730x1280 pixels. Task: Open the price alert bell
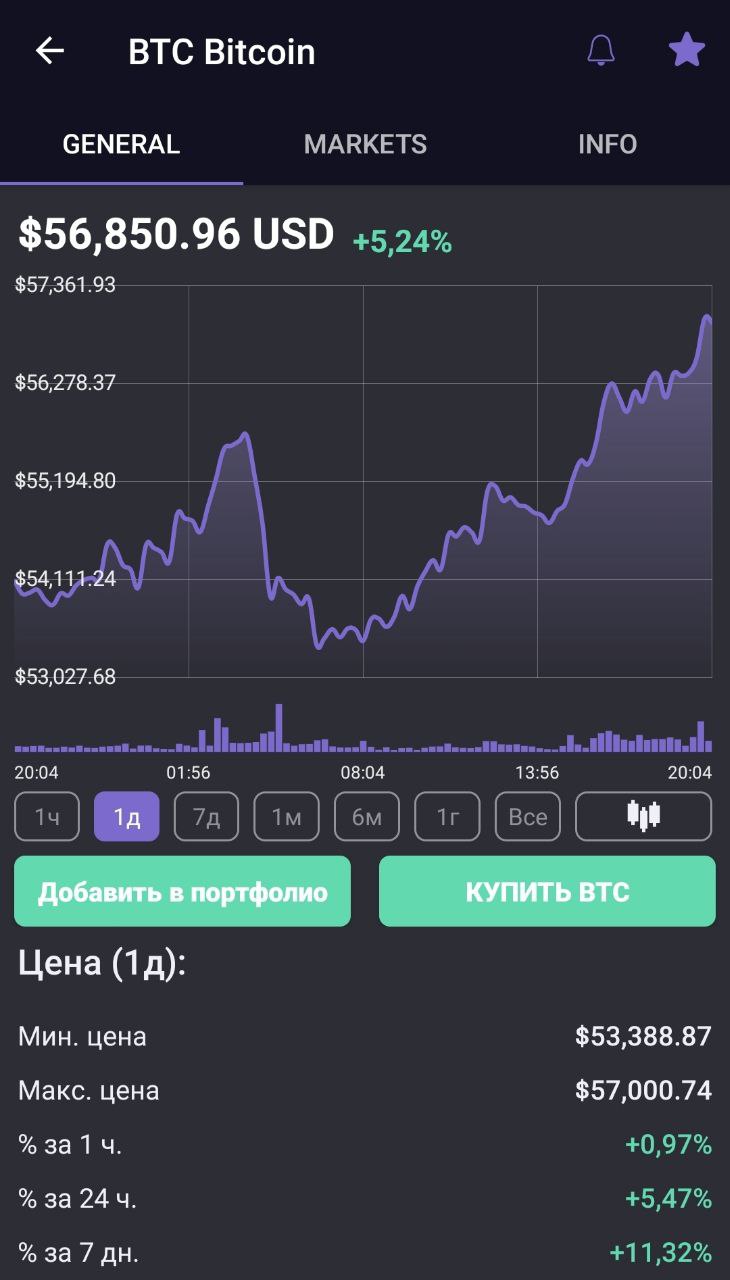tap(601, 50)
